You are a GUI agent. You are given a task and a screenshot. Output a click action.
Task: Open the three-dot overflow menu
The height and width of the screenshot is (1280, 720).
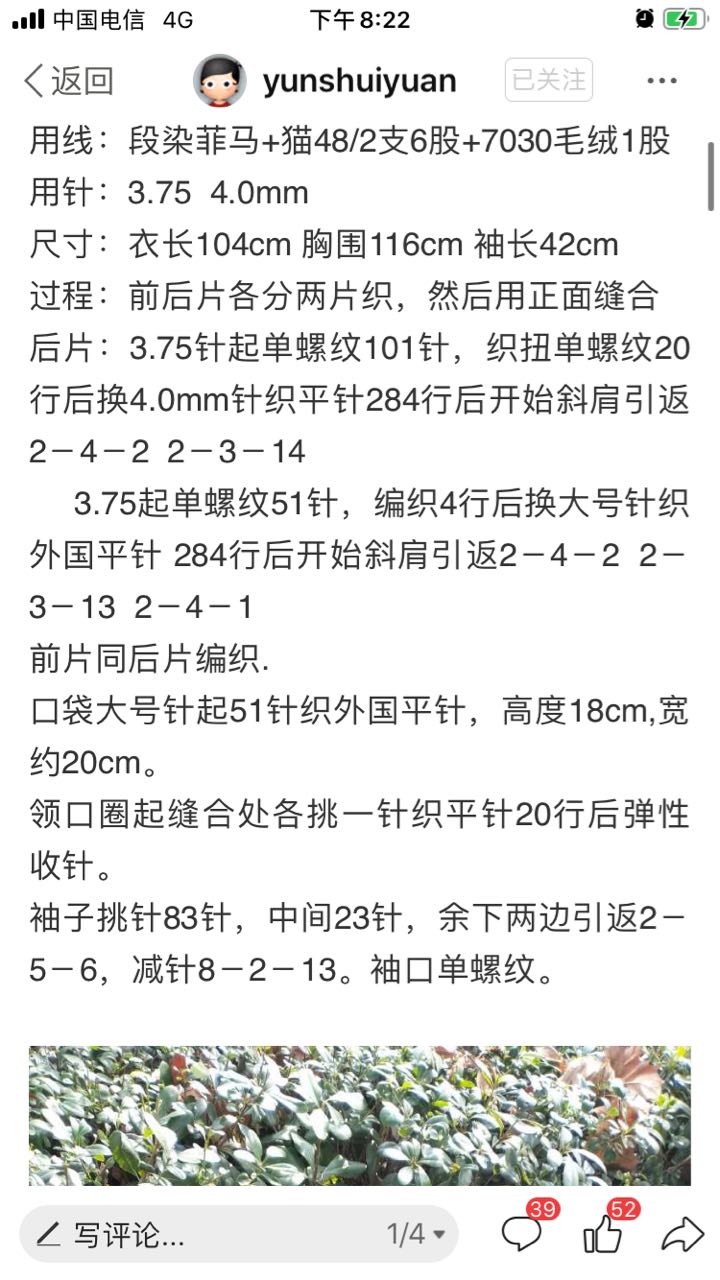(x=662, y=81)
